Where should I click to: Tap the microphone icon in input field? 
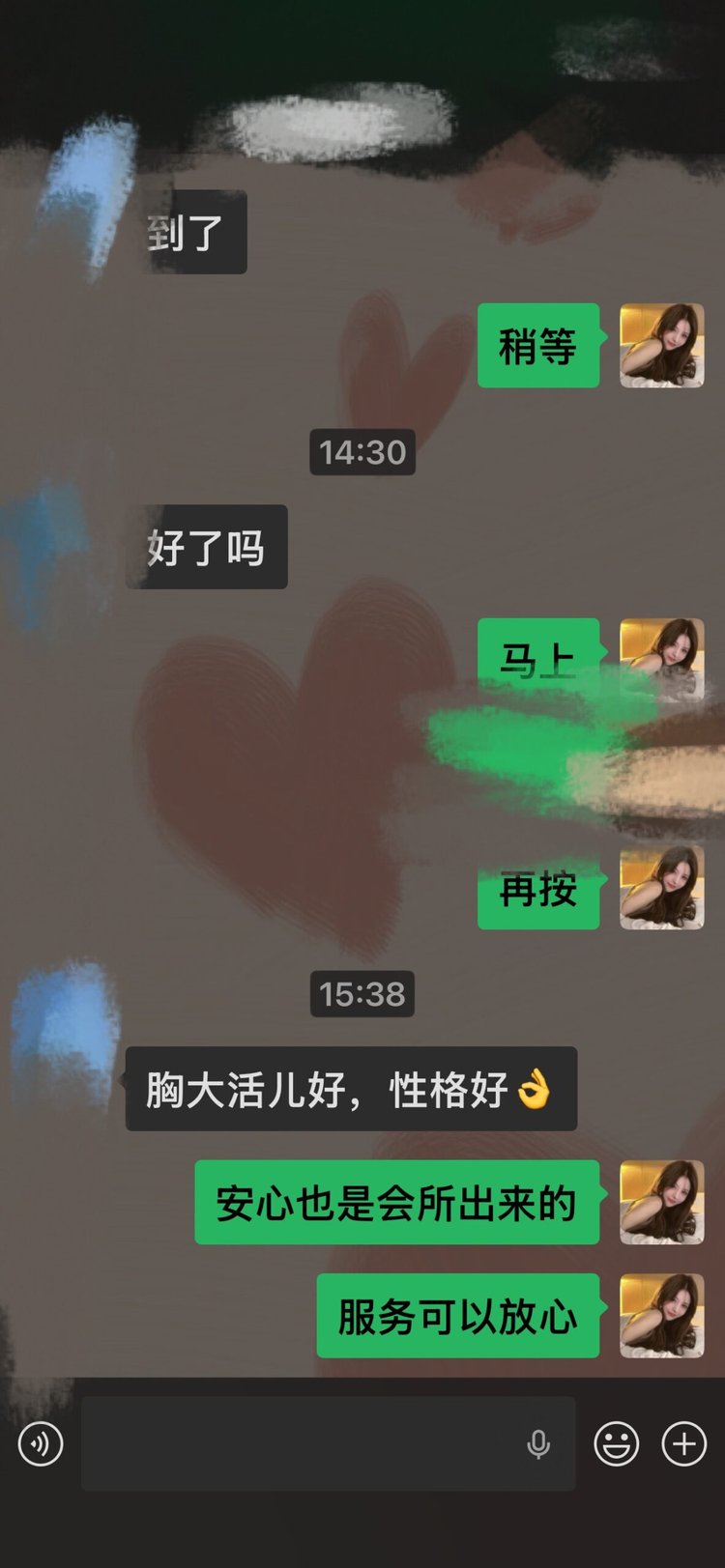(x=538, y=1444)
